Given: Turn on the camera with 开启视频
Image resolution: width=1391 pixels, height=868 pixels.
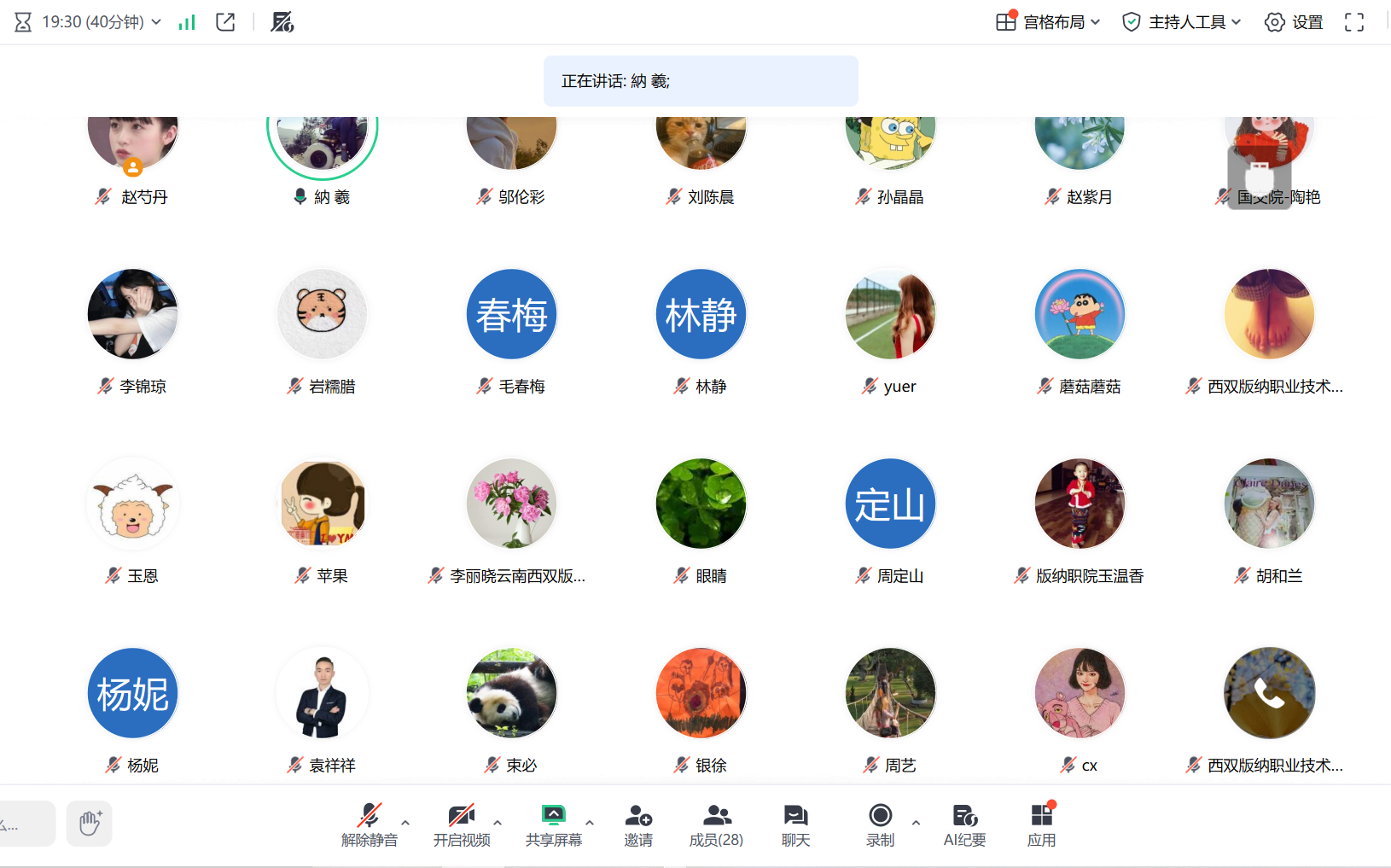Looking at the screenshot, I should point(461,824).
